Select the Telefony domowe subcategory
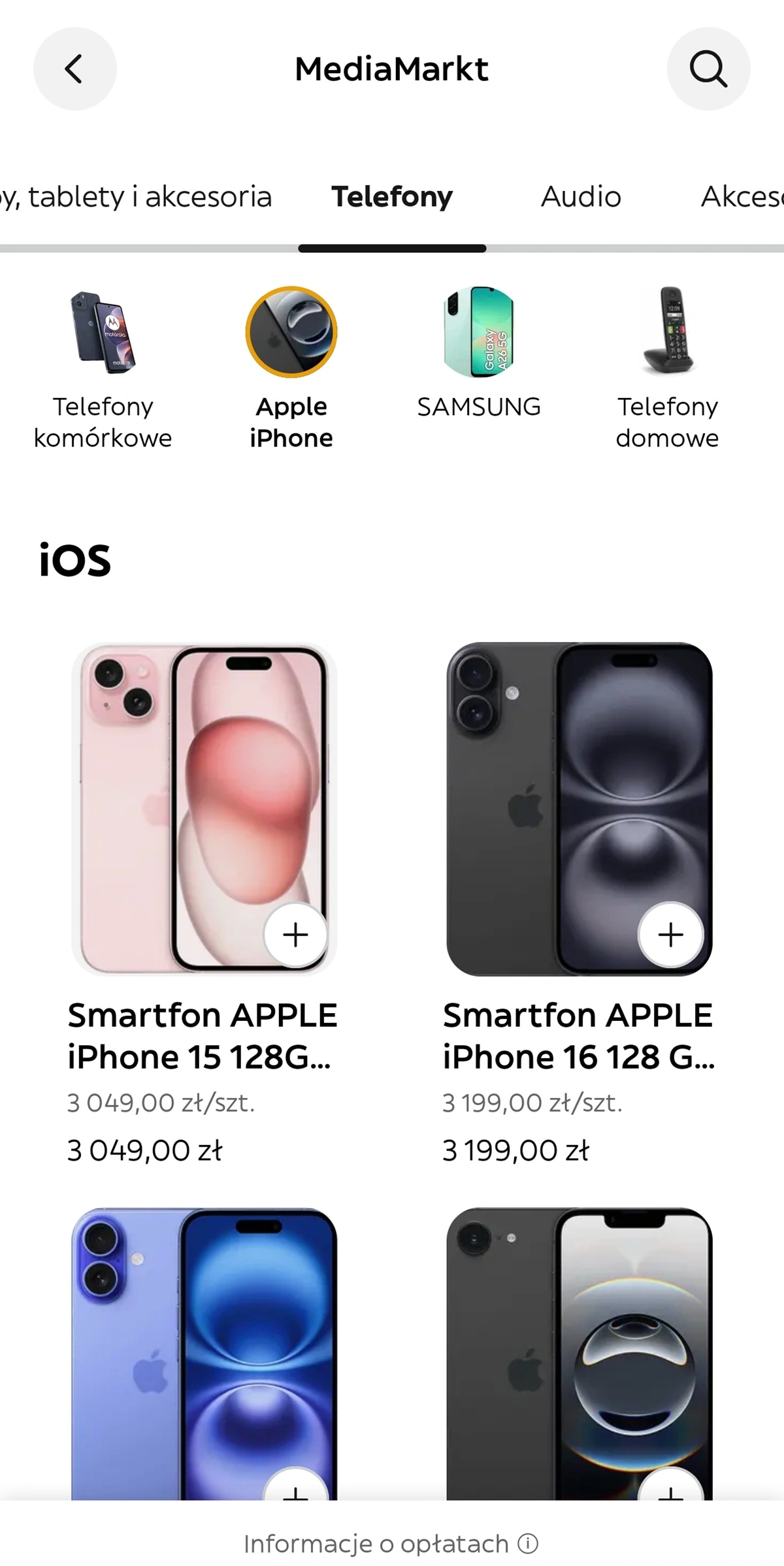784x1566 pixels. (667, 367)
